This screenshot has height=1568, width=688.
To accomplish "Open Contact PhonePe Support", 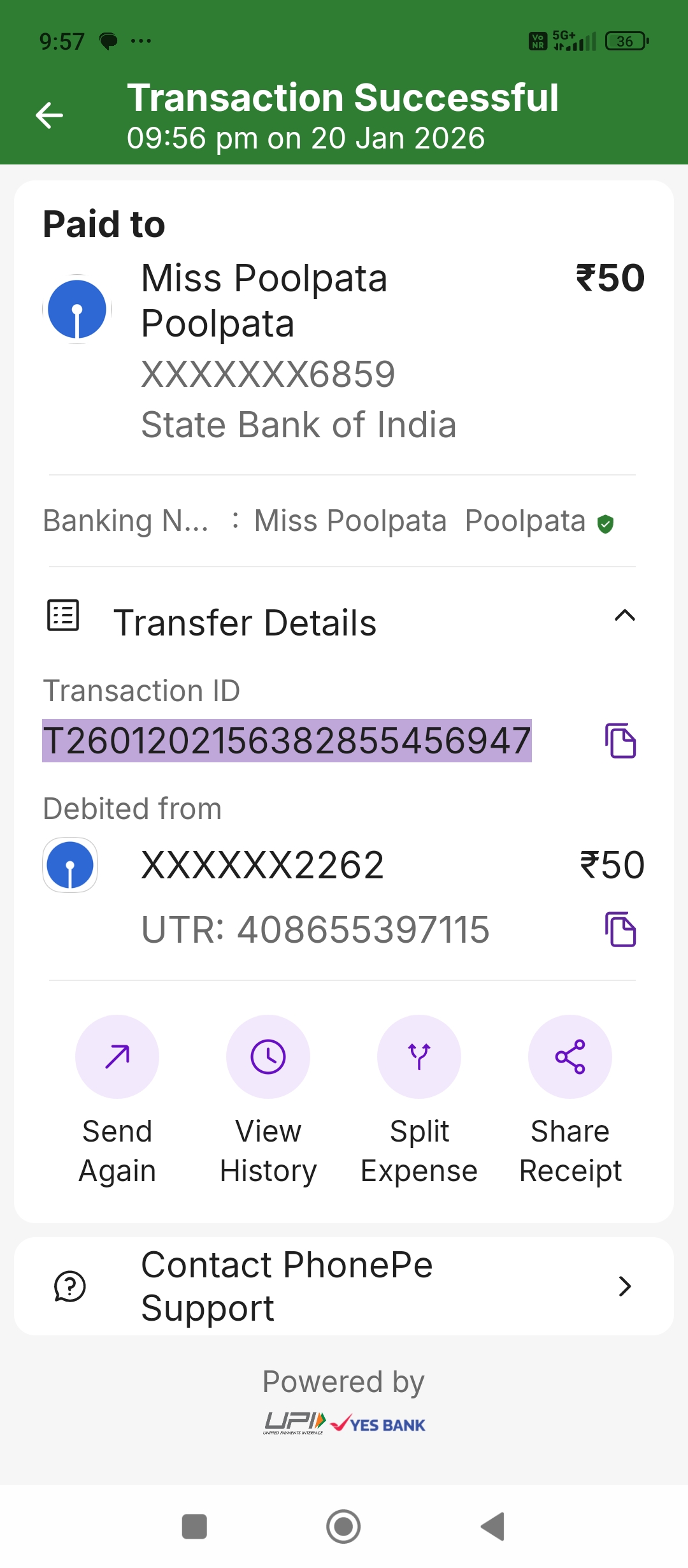I will pyautogui.click(x=344, y=1286).
